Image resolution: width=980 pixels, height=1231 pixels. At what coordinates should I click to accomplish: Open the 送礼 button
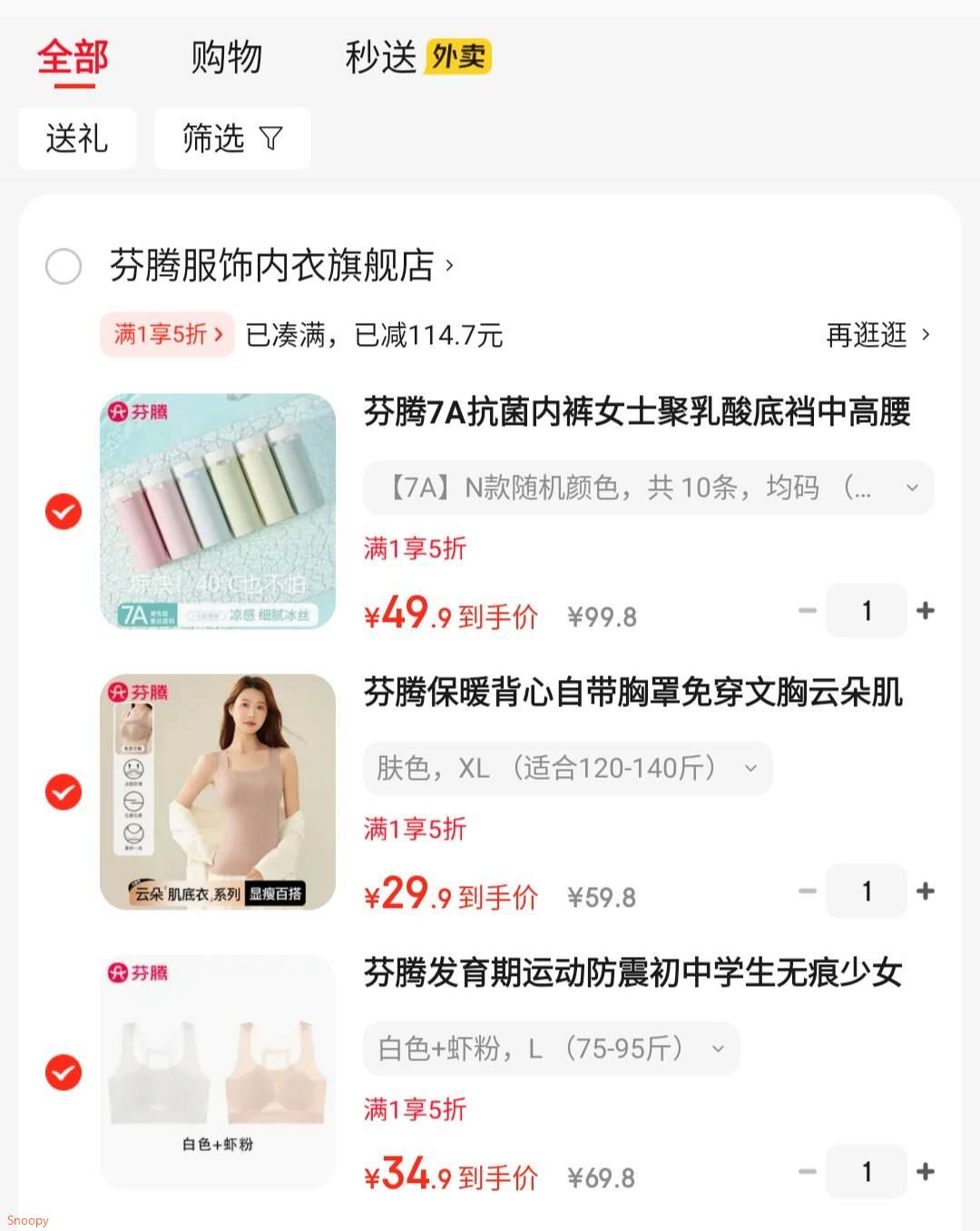77,138
